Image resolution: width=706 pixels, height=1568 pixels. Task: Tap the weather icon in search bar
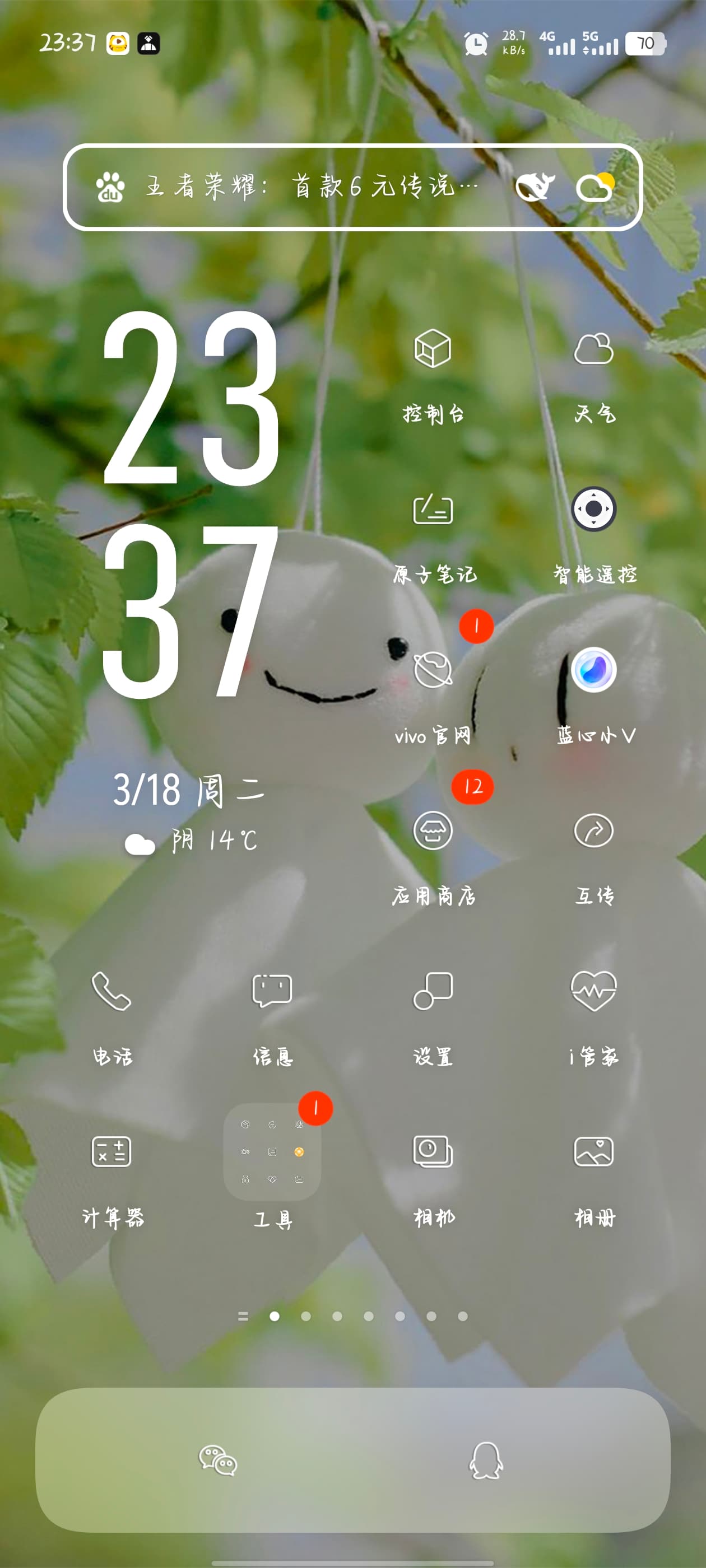(595, 186)
